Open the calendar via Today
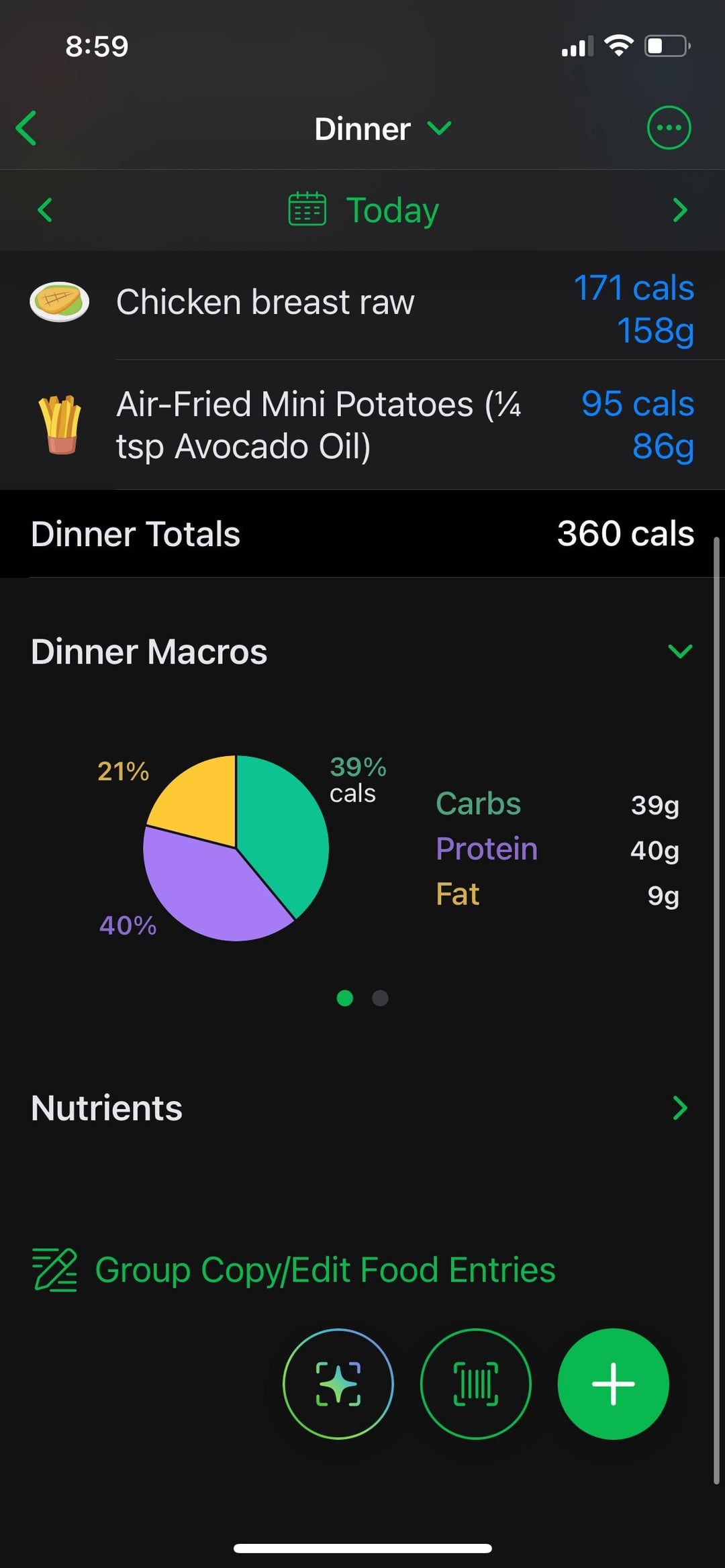Viewport: 725px width, 1568px height. tap(364, 210)
